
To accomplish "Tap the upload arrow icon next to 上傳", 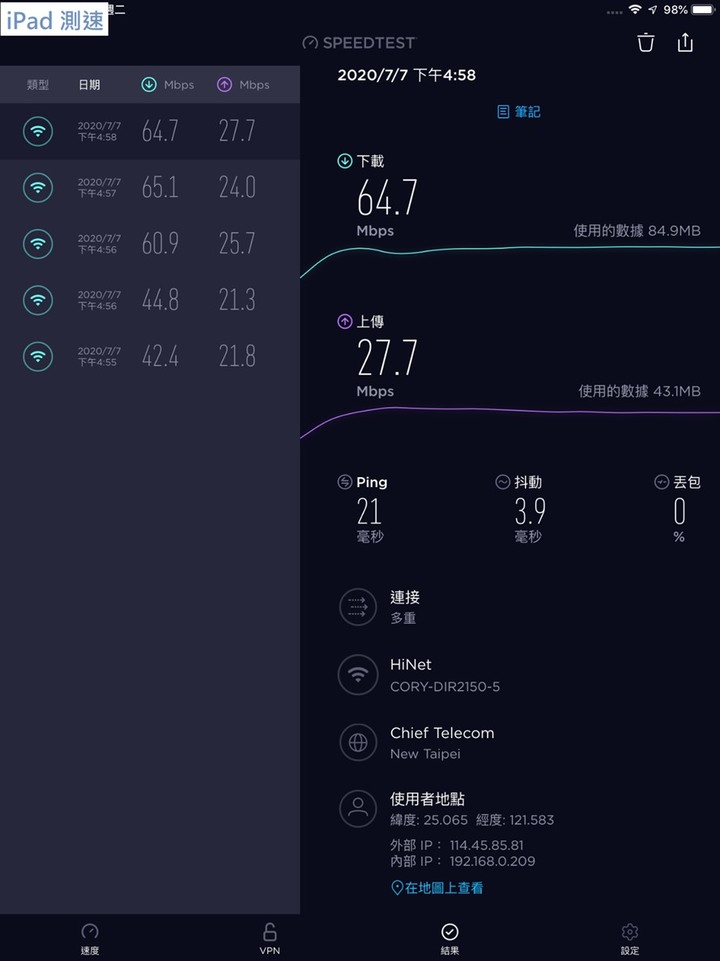I will [345, 321].
